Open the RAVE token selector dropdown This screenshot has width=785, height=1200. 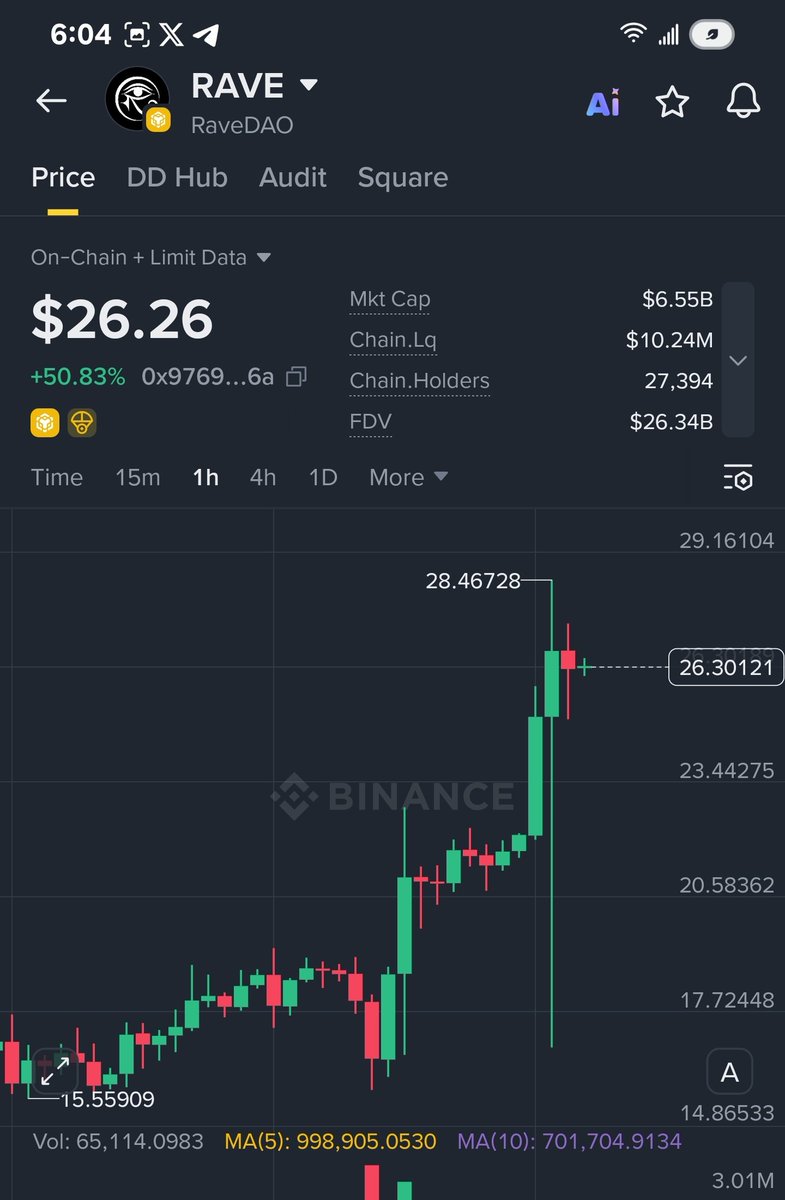point(309,85)
